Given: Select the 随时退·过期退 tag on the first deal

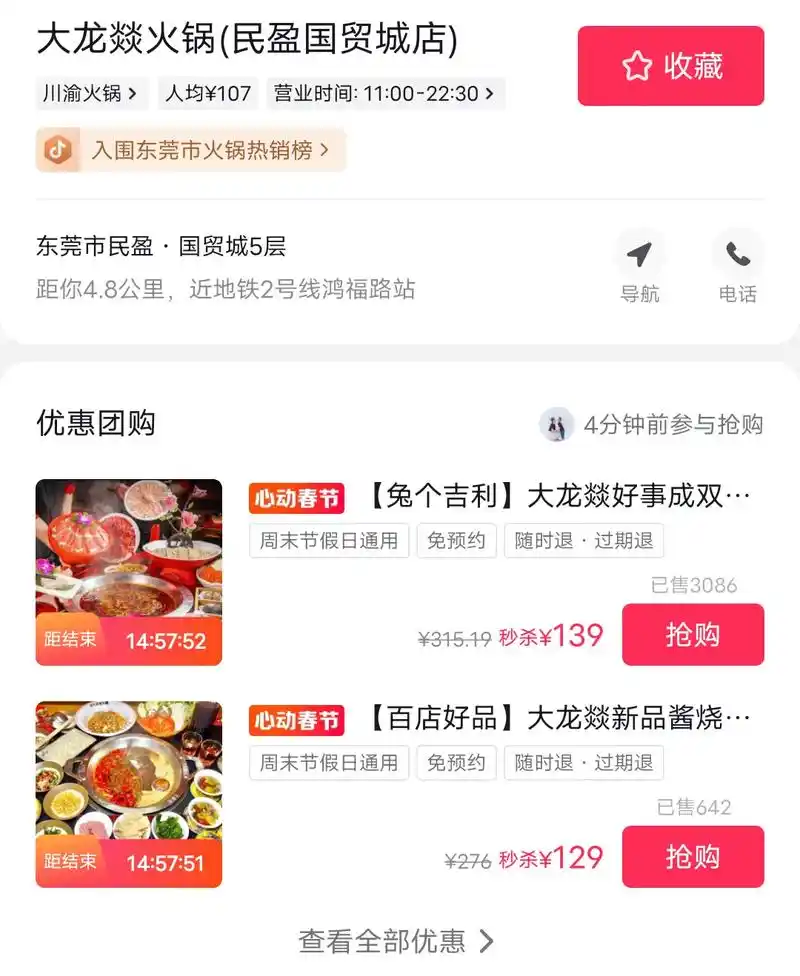Looking at the screenshot, I should click(x=583, y=540).
